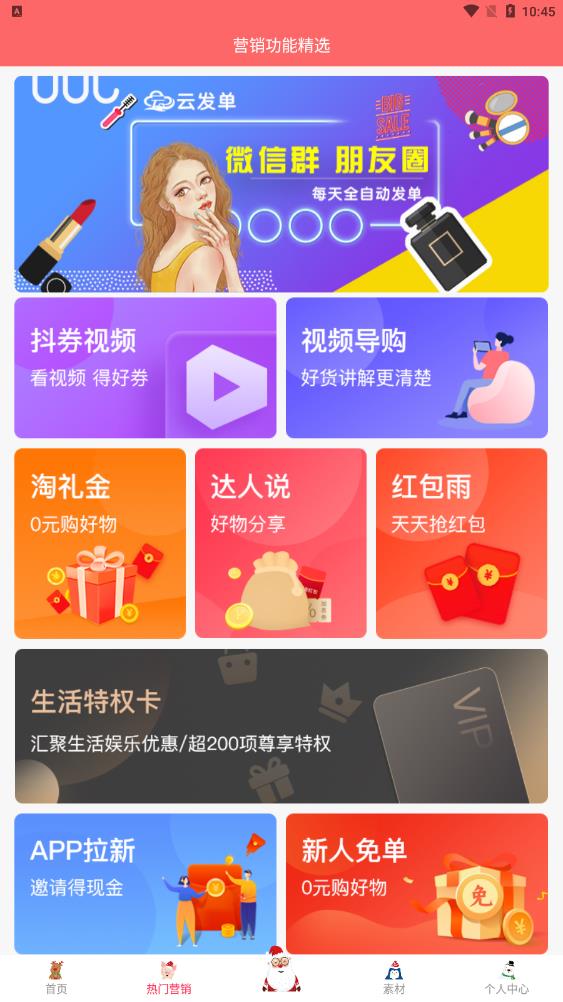Open the 云发单 WeChat group banner
563x1002 pixels.
point(281,184)
